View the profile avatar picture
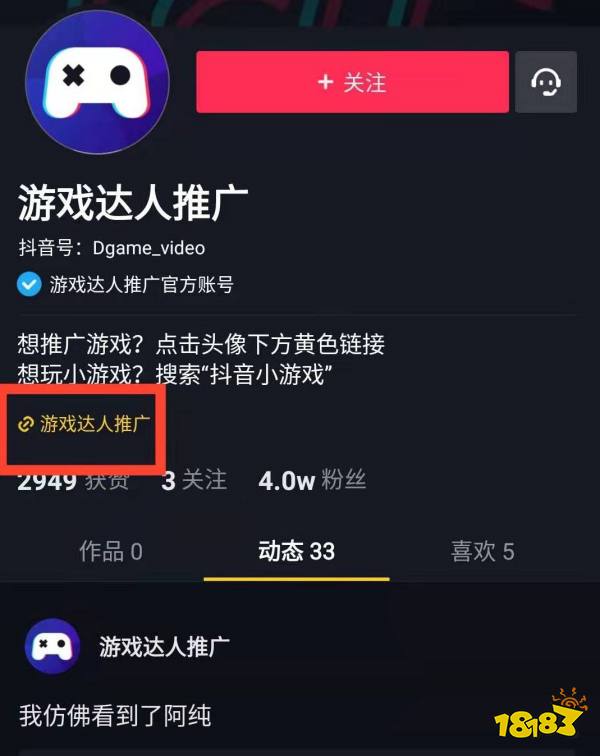Screen dimensions: 600x756 (97, 82)
